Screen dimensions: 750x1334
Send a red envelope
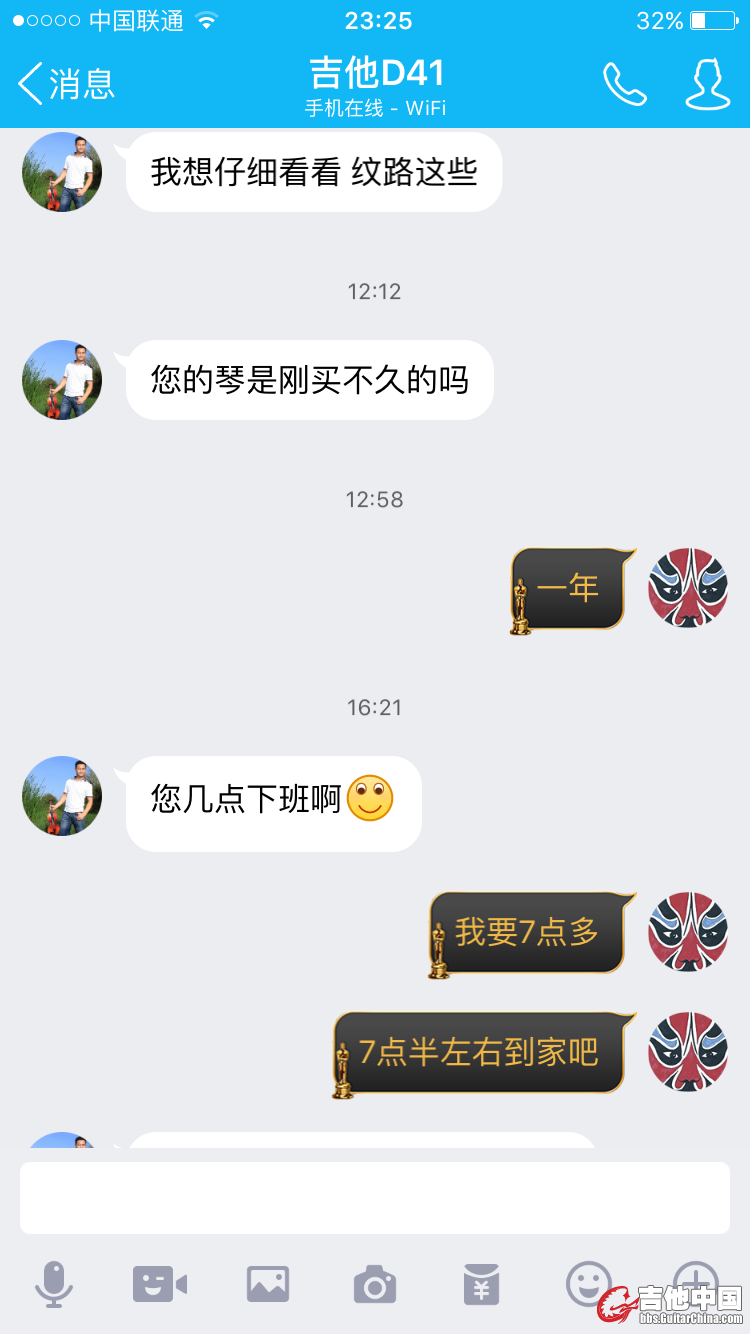click(x=482, y=1283)
